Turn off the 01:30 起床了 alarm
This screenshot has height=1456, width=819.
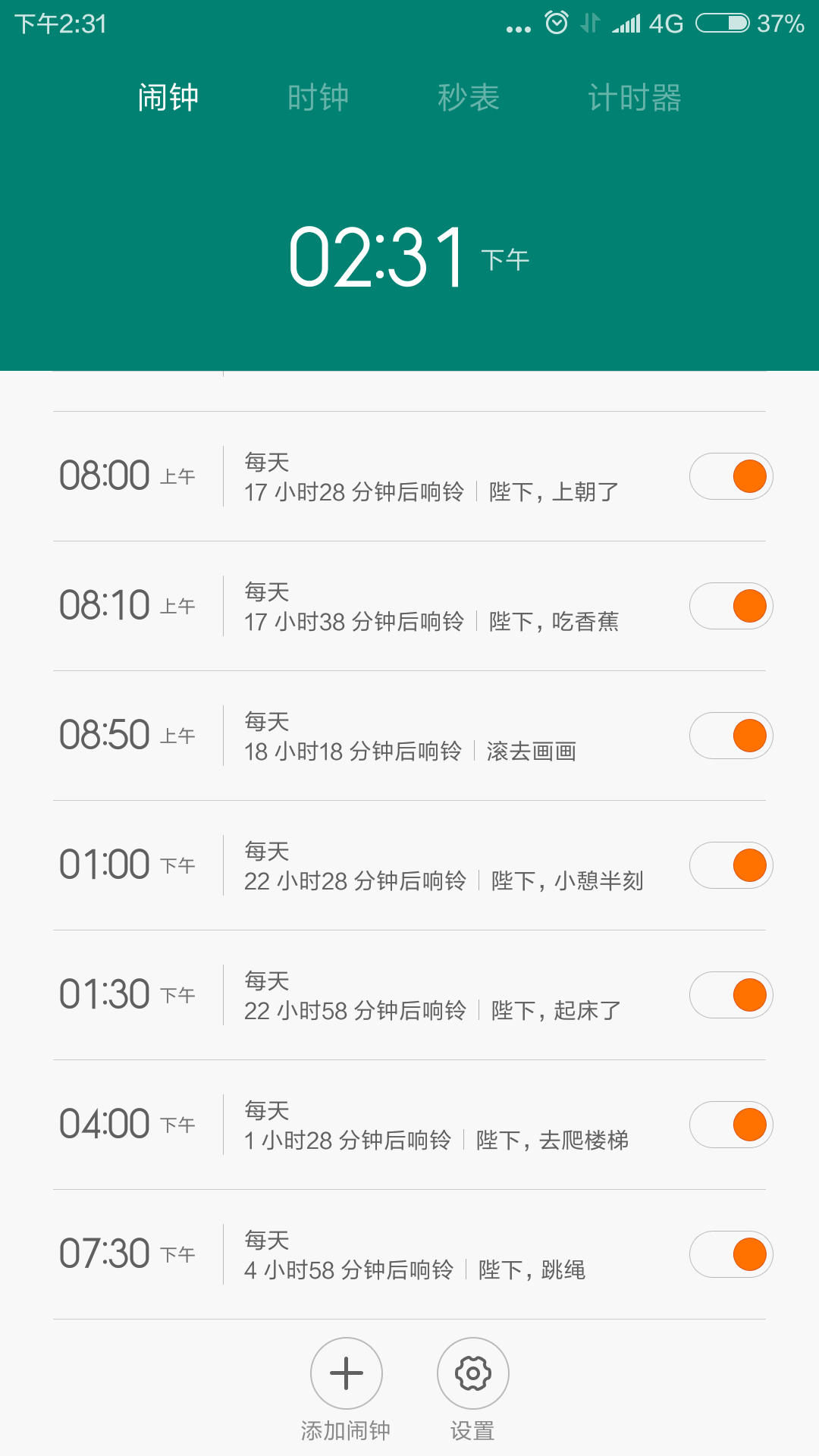pyautogui.click(x=730, y=994)
